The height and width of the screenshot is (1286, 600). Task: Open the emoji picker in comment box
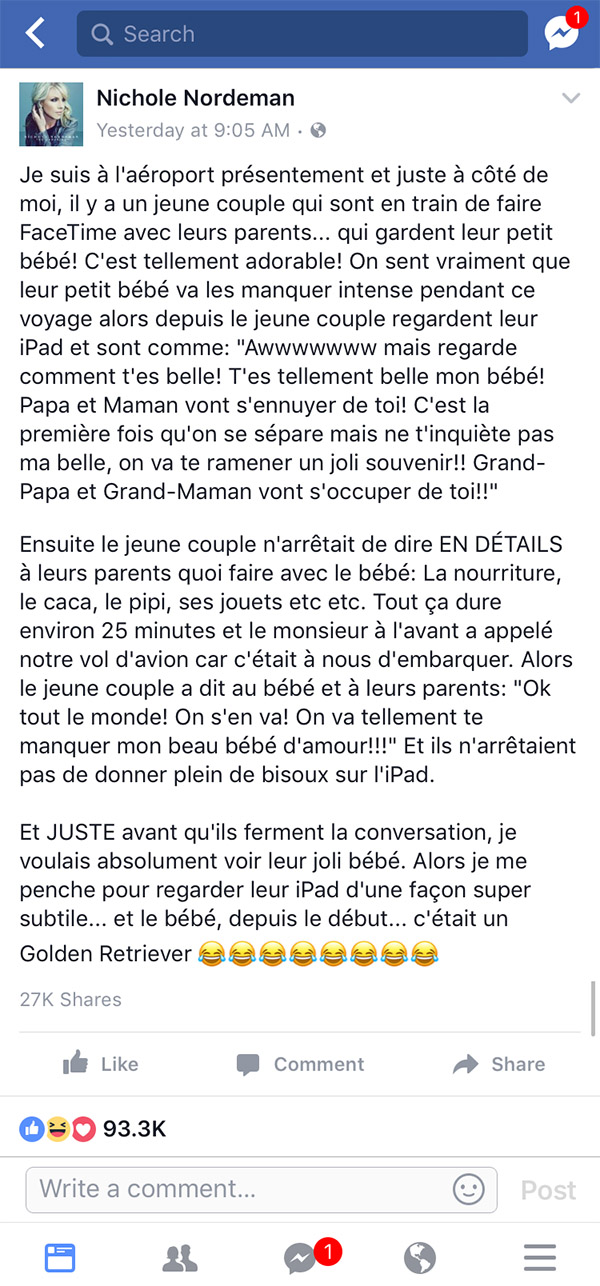[x=469, y=1189]
